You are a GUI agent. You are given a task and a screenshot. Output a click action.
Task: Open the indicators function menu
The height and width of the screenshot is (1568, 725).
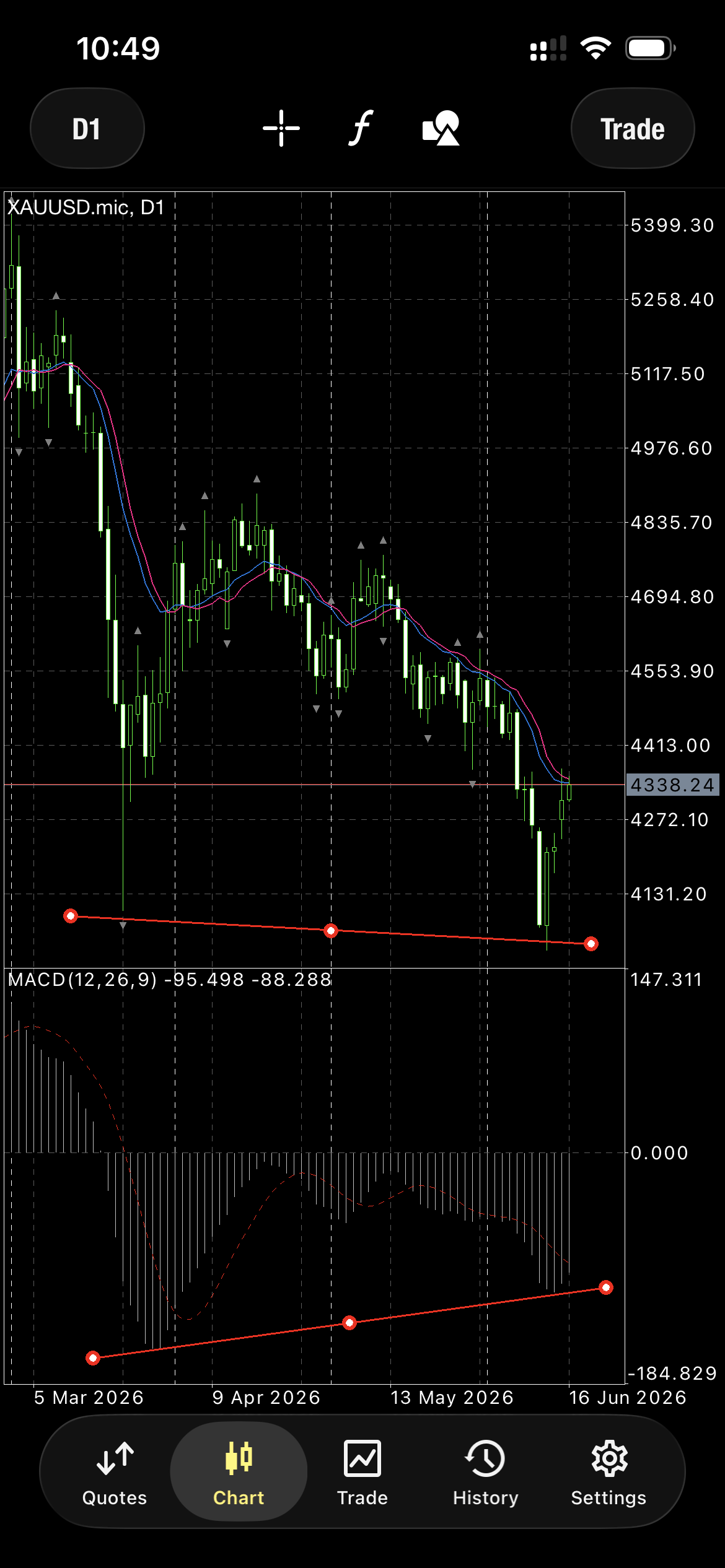(x=361, y=128)
